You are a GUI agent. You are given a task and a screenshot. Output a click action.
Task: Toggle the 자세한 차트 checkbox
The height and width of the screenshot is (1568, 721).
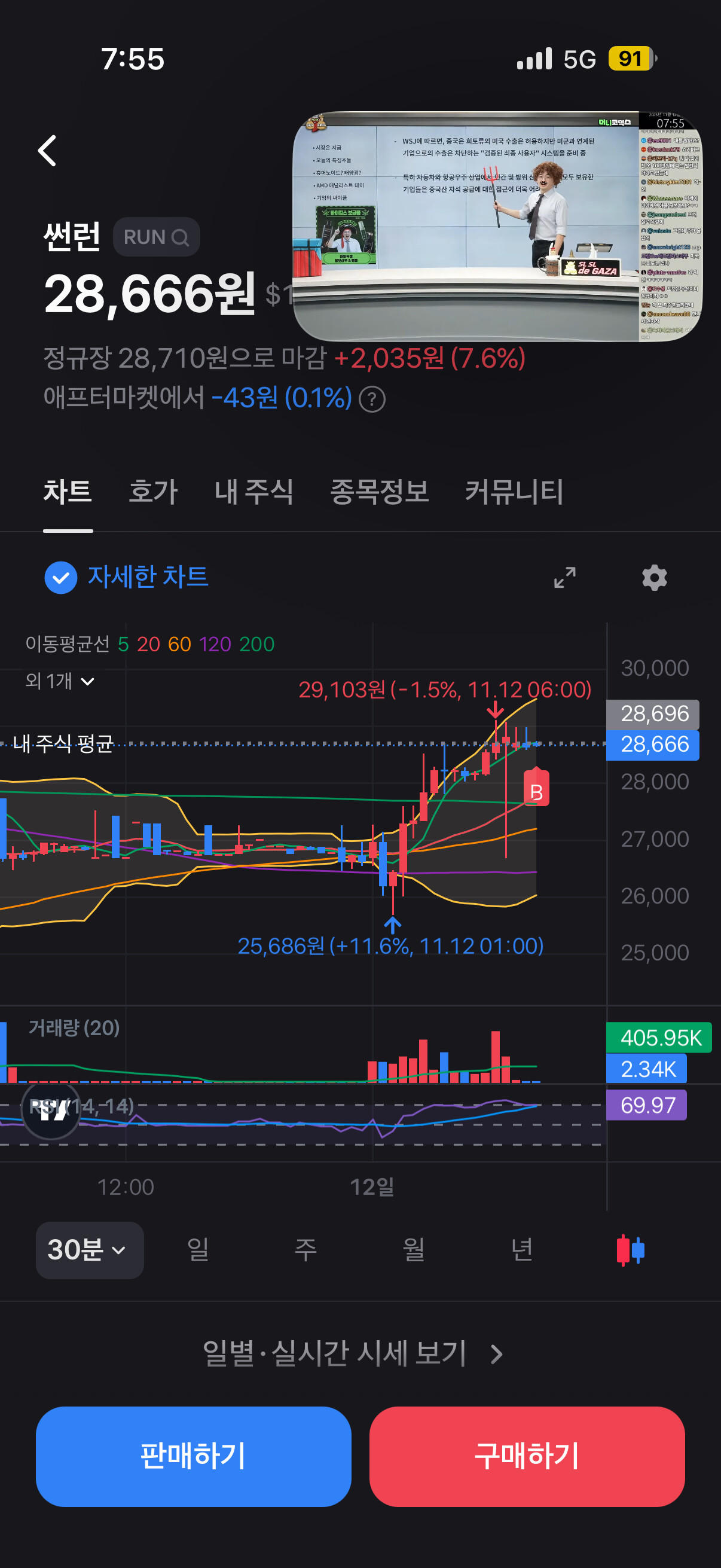pyautogui.click(x=61, y=577)
